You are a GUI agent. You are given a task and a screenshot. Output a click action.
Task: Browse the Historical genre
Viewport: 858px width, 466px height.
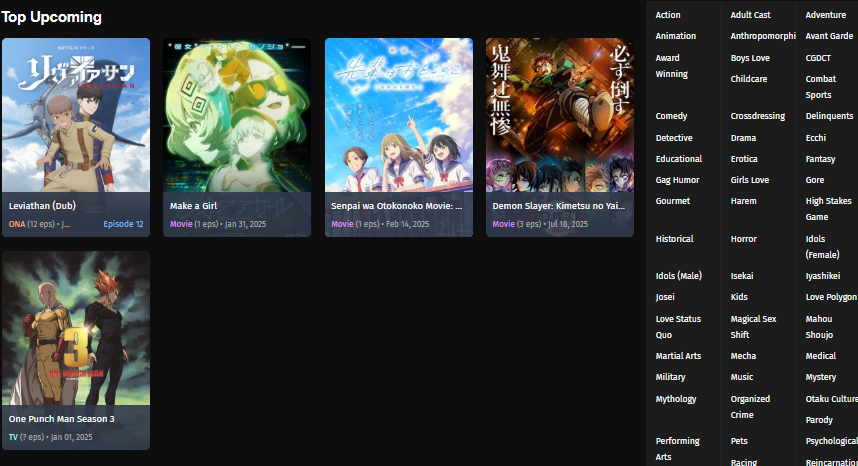tap(674, 239)
